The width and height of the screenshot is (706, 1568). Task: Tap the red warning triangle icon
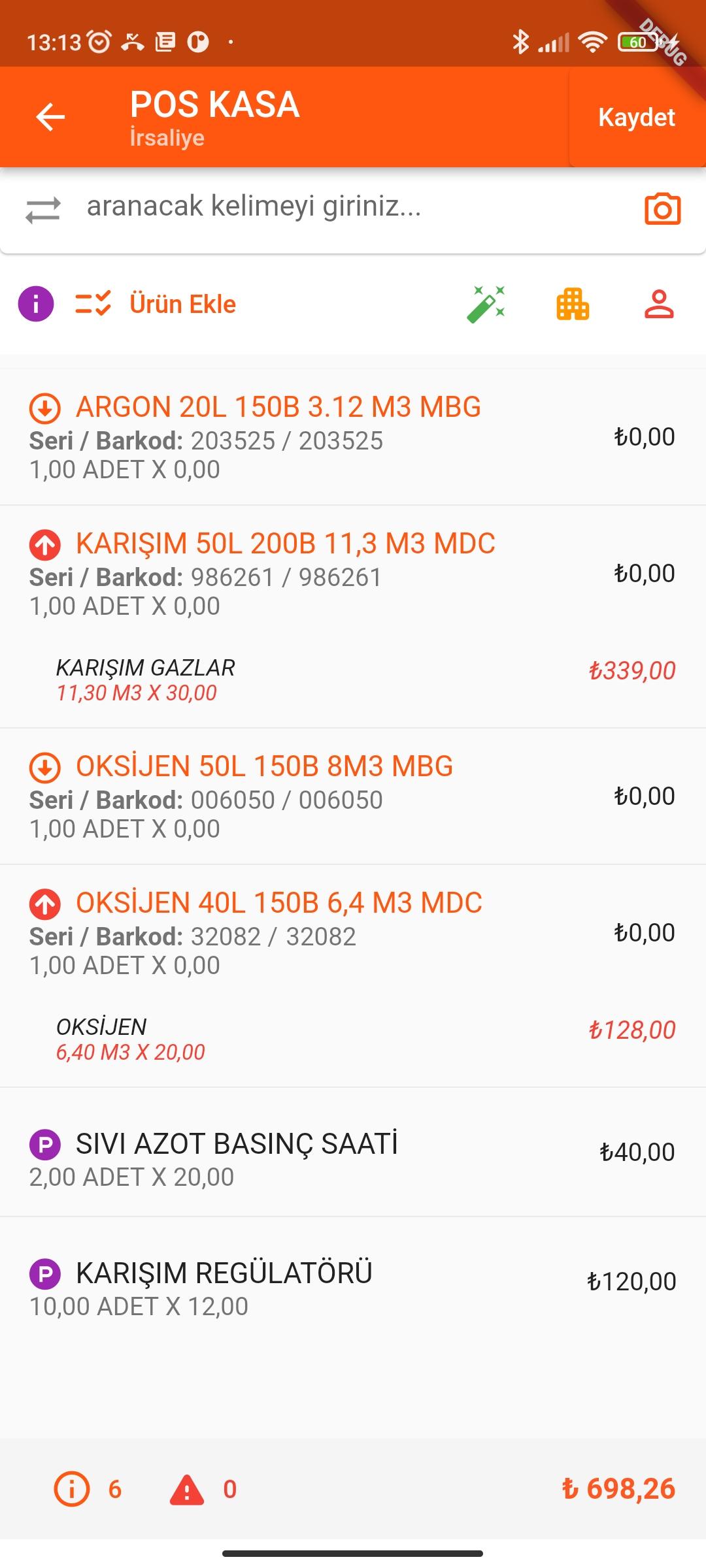pyautogui.click(x=187, y=1490)
